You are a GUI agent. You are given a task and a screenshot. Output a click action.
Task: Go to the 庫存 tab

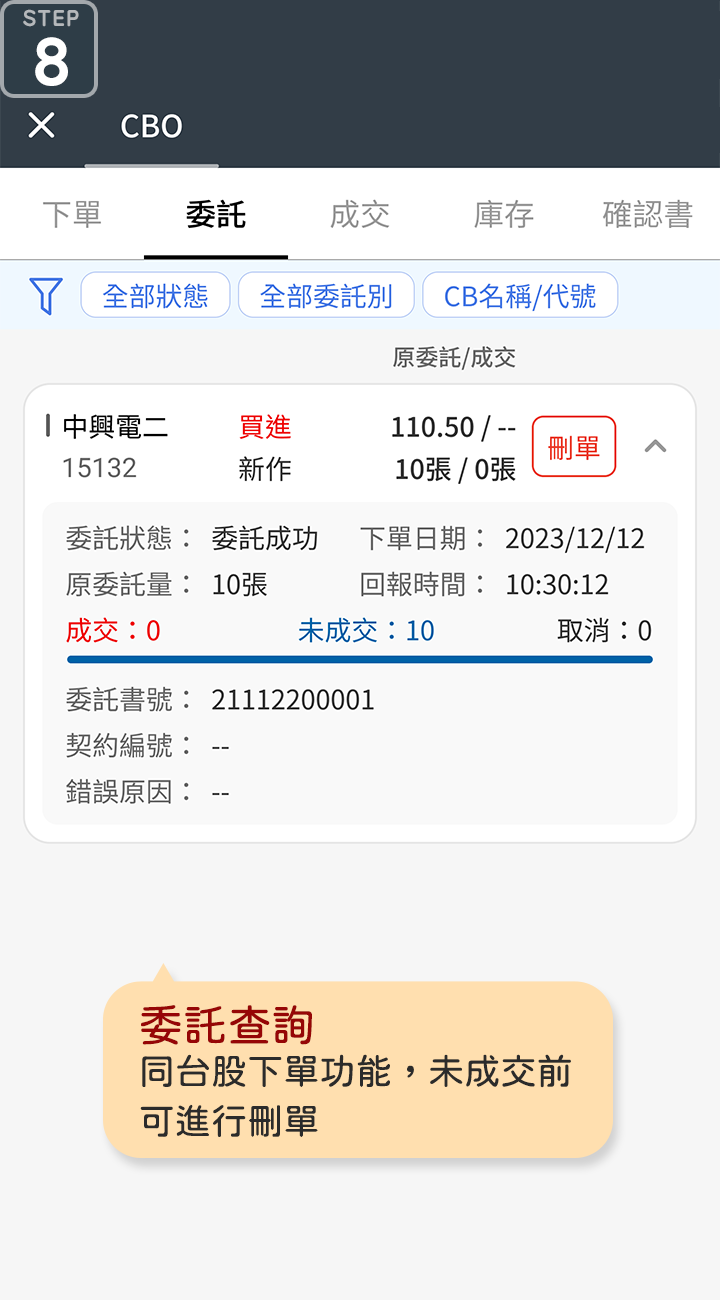[504, 214]
